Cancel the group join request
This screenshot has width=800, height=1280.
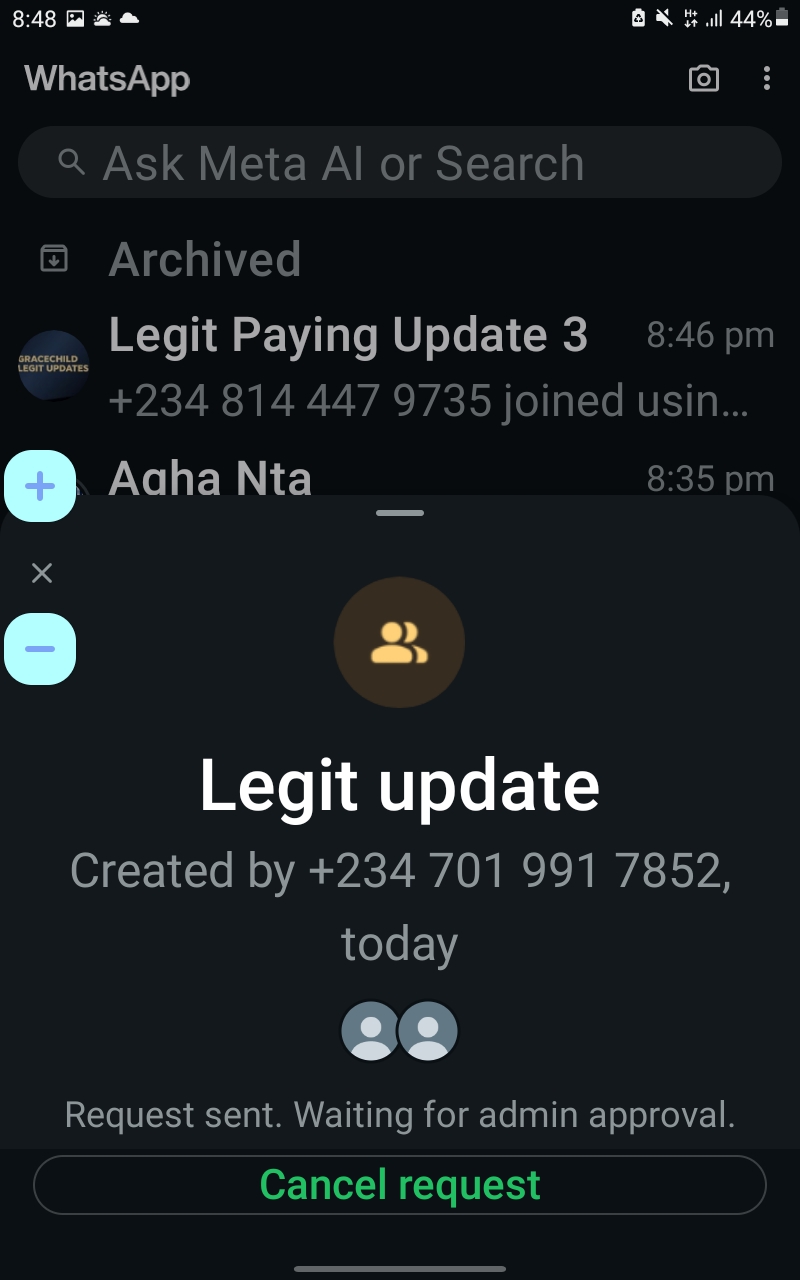pos(400,1185)
